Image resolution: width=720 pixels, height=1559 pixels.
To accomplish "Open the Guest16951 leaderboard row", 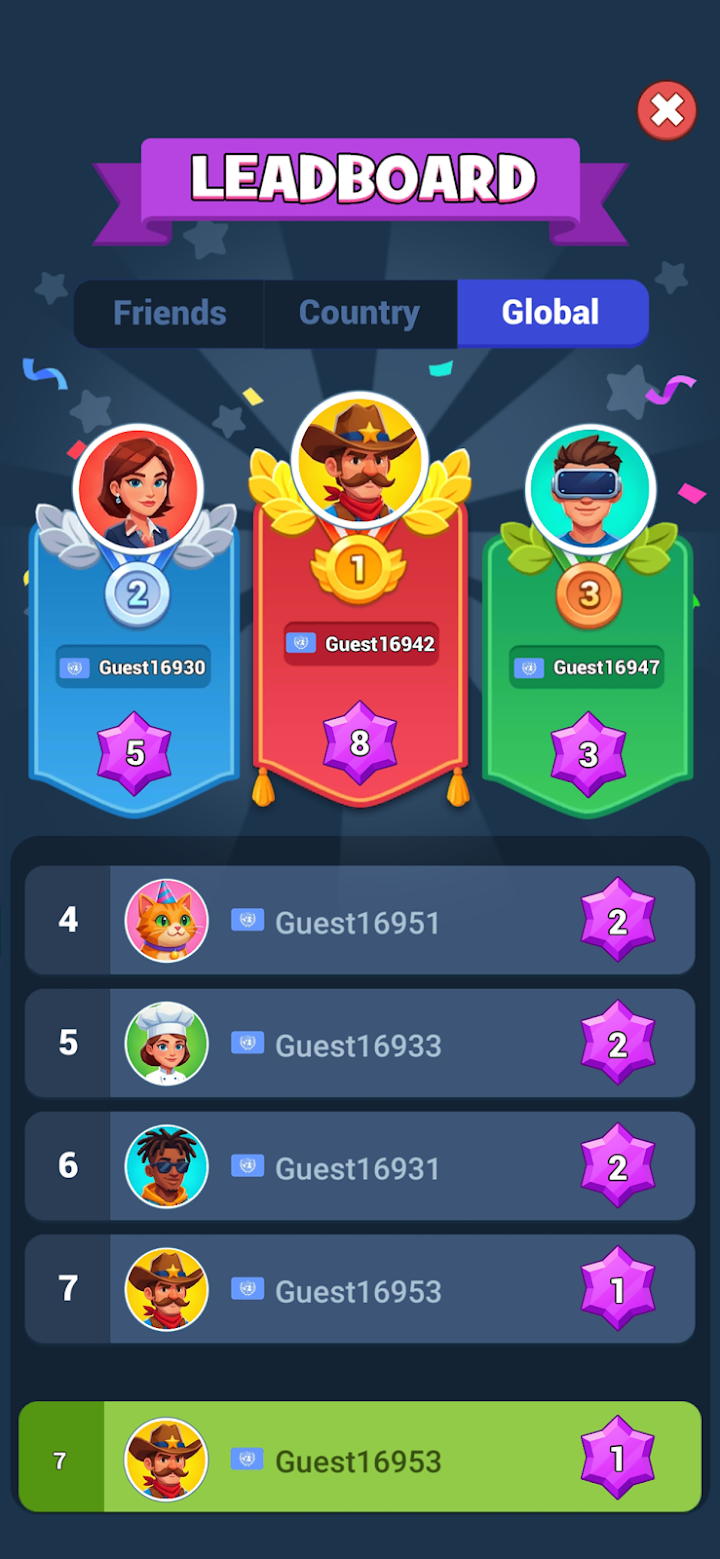I will tap(360, 920).
